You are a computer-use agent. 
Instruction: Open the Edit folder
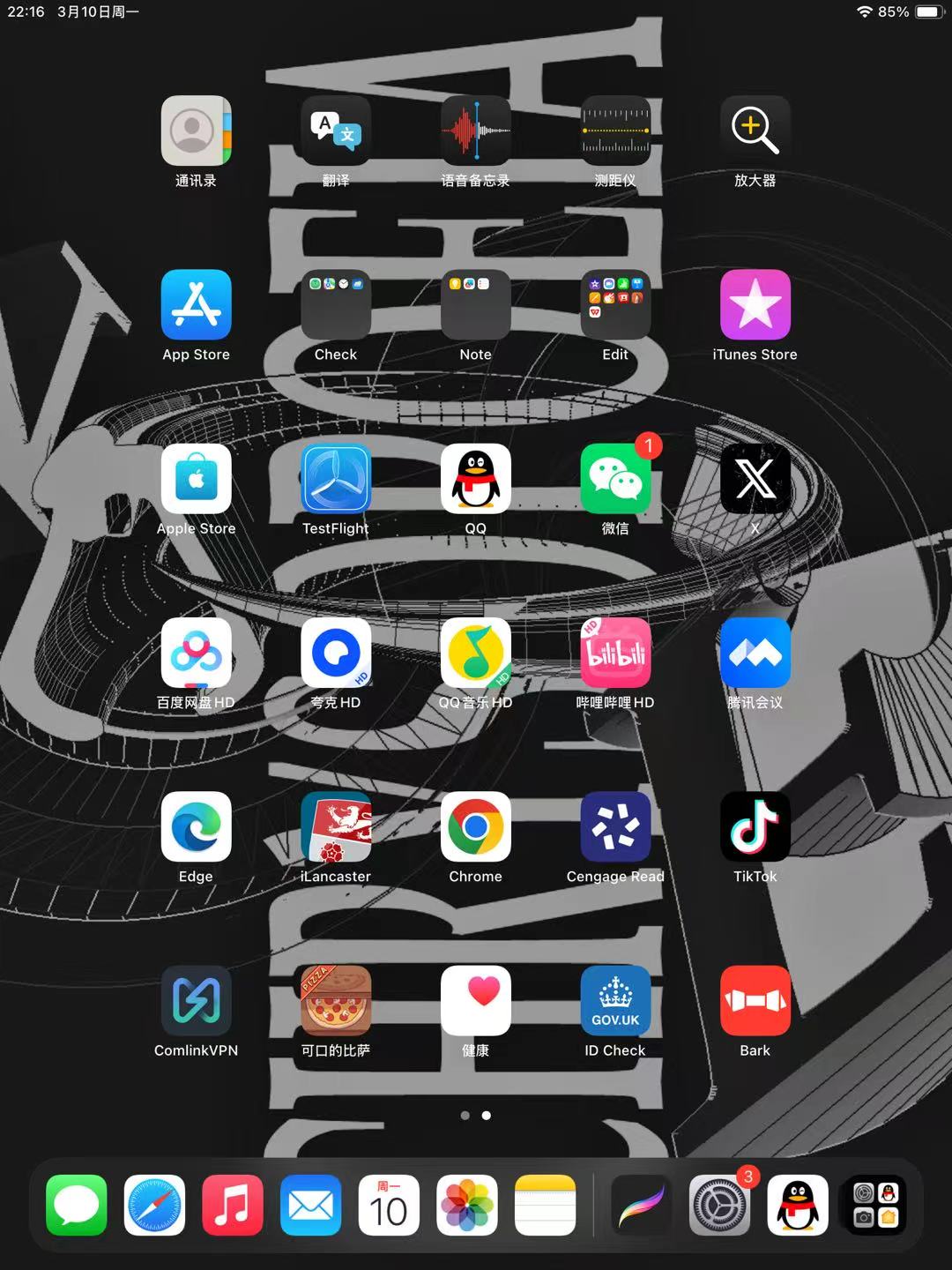tap(615, 304)
